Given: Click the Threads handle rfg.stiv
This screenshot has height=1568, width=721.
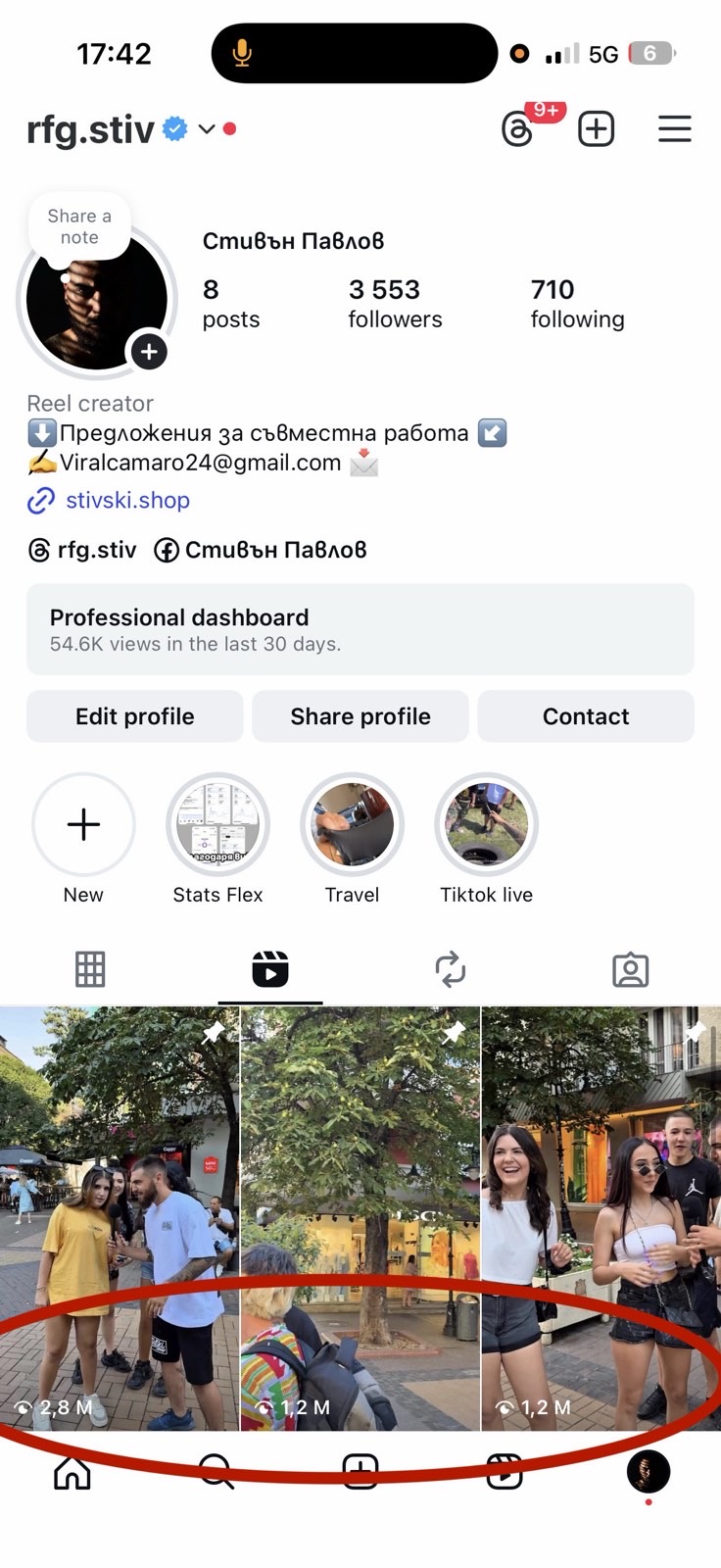Looking at the screenshot, I should [83, 550].
